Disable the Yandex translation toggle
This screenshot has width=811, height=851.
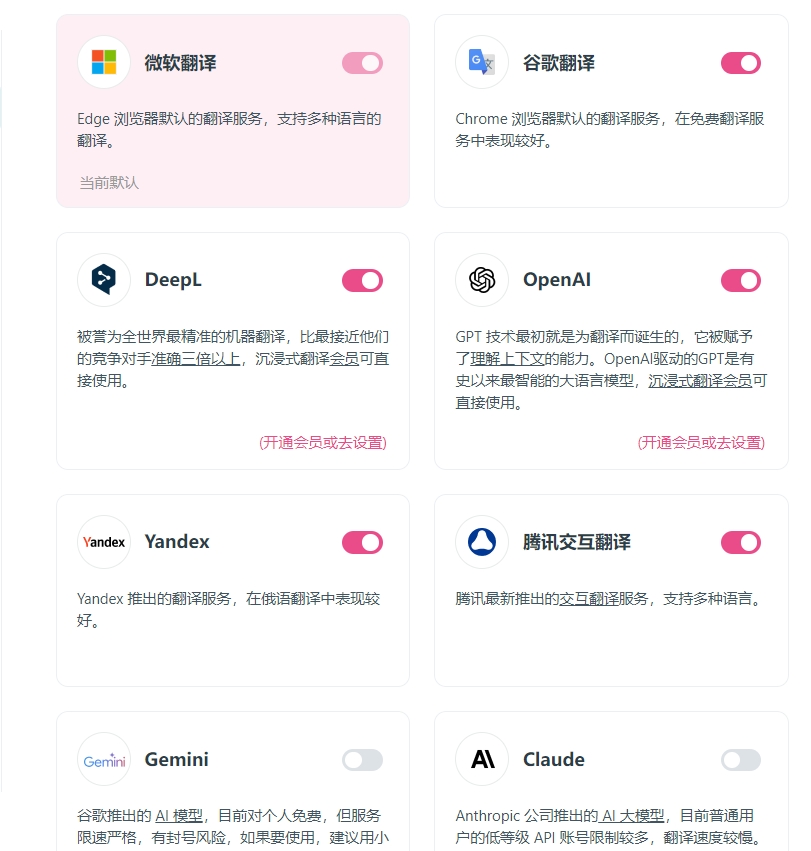(x=362, y=542)
